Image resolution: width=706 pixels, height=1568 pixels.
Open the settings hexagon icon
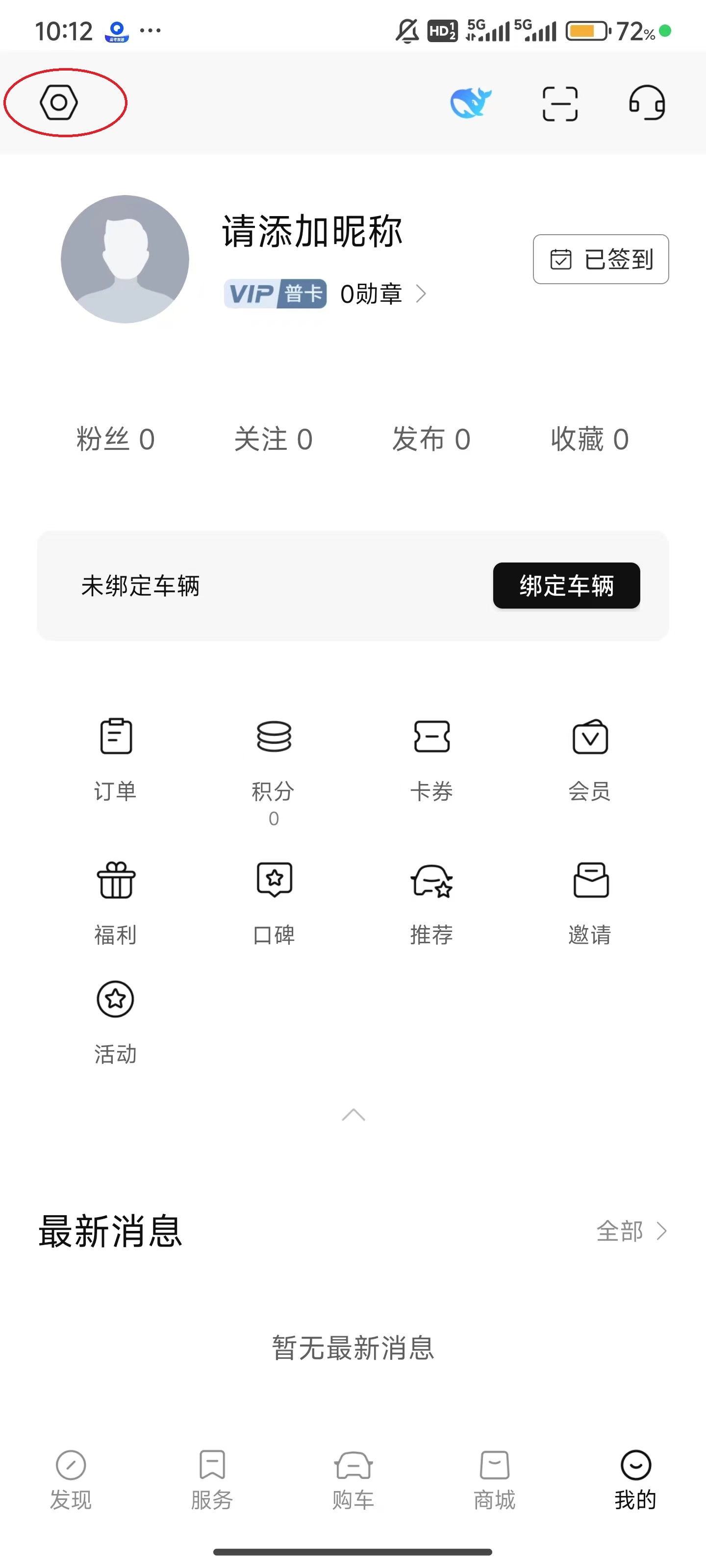coord(59,103)
